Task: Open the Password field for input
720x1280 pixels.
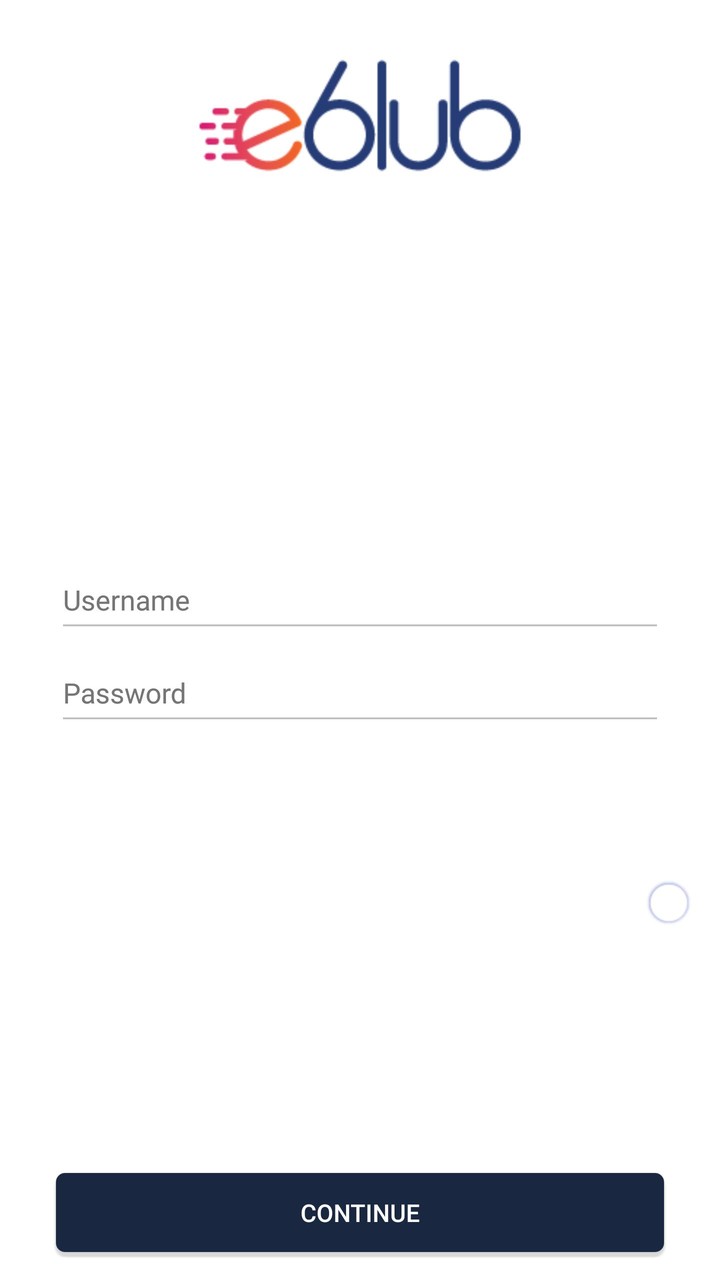Action: (x=360, y=694)
